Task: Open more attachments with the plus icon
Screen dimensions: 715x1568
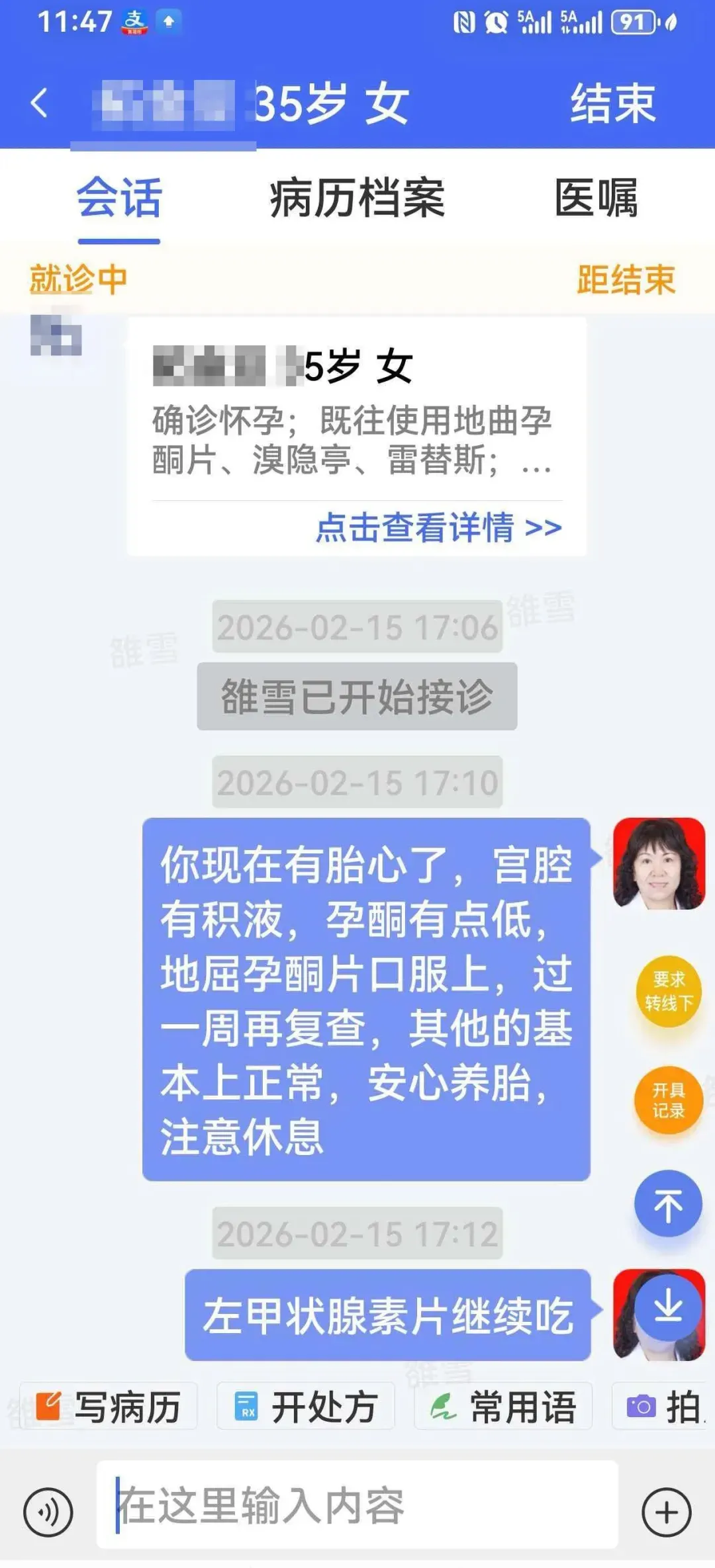Action: [x=667, y=1512]
